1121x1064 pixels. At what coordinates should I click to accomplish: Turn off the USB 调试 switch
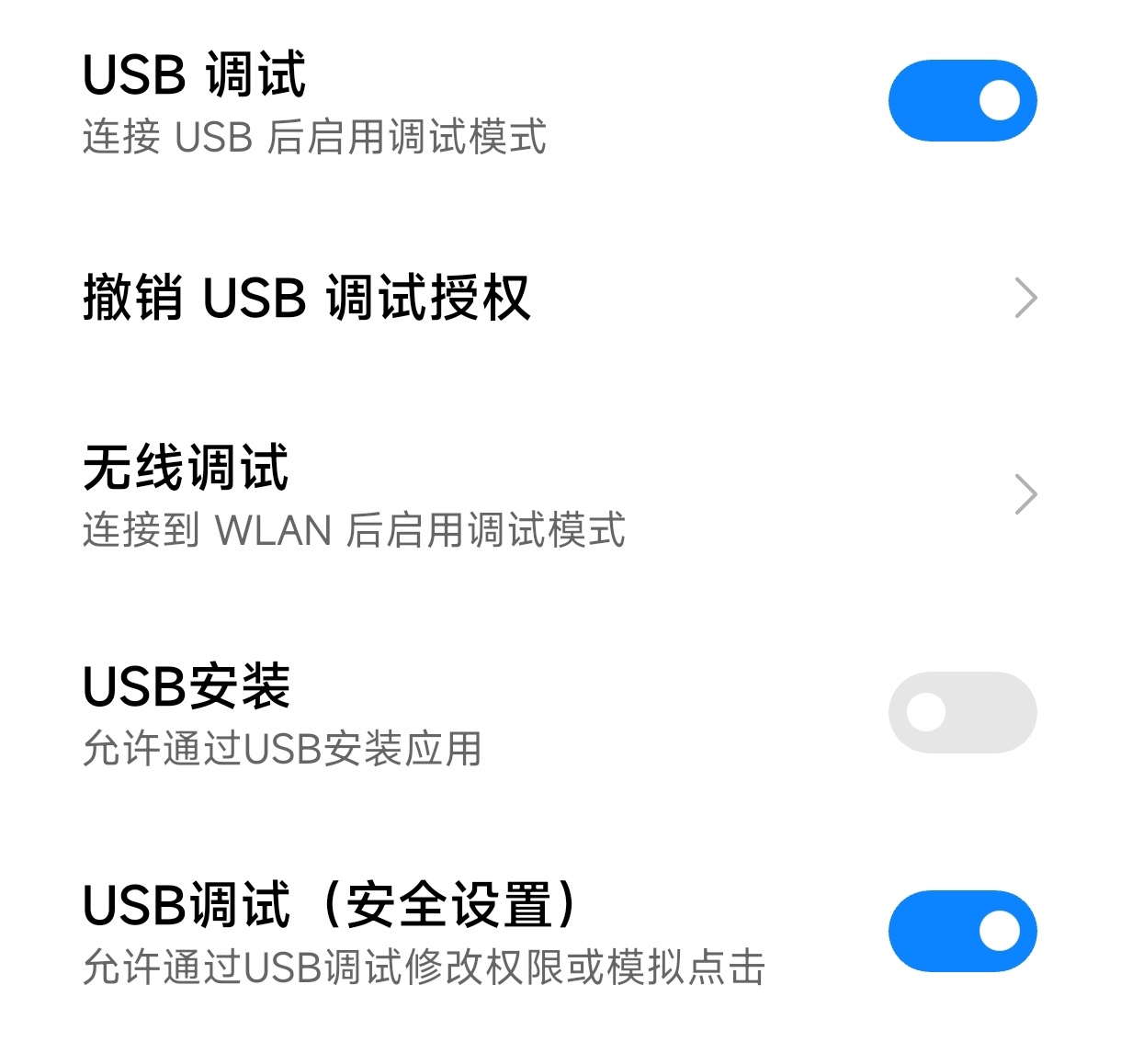click(x=962, y=101)
